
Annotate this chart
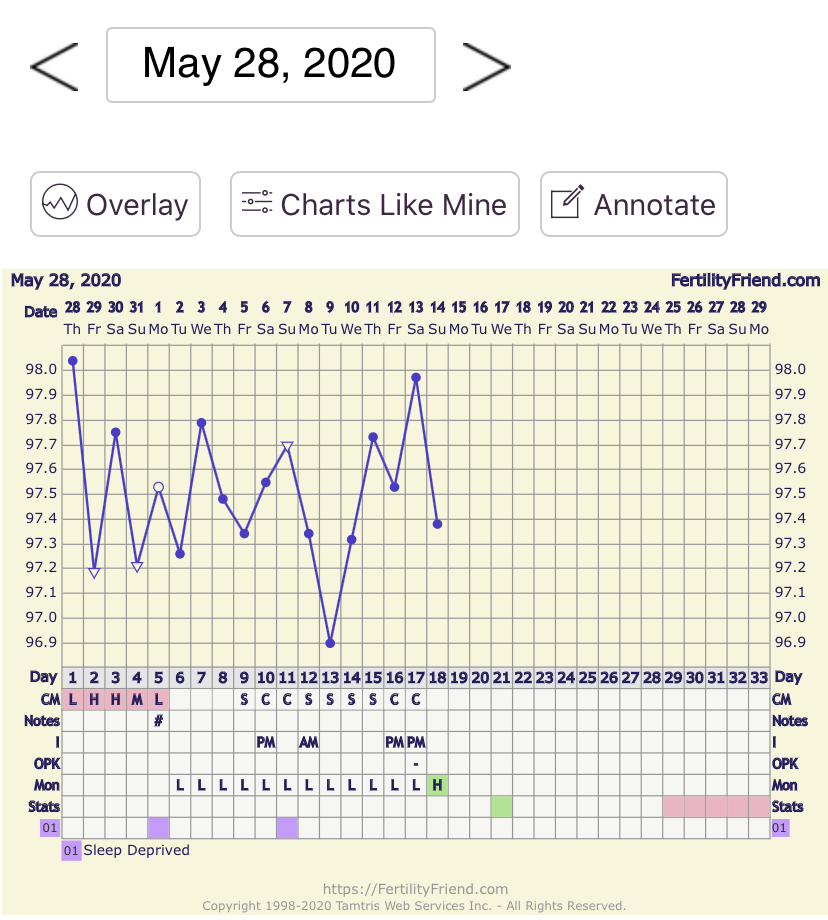[633, 204]
